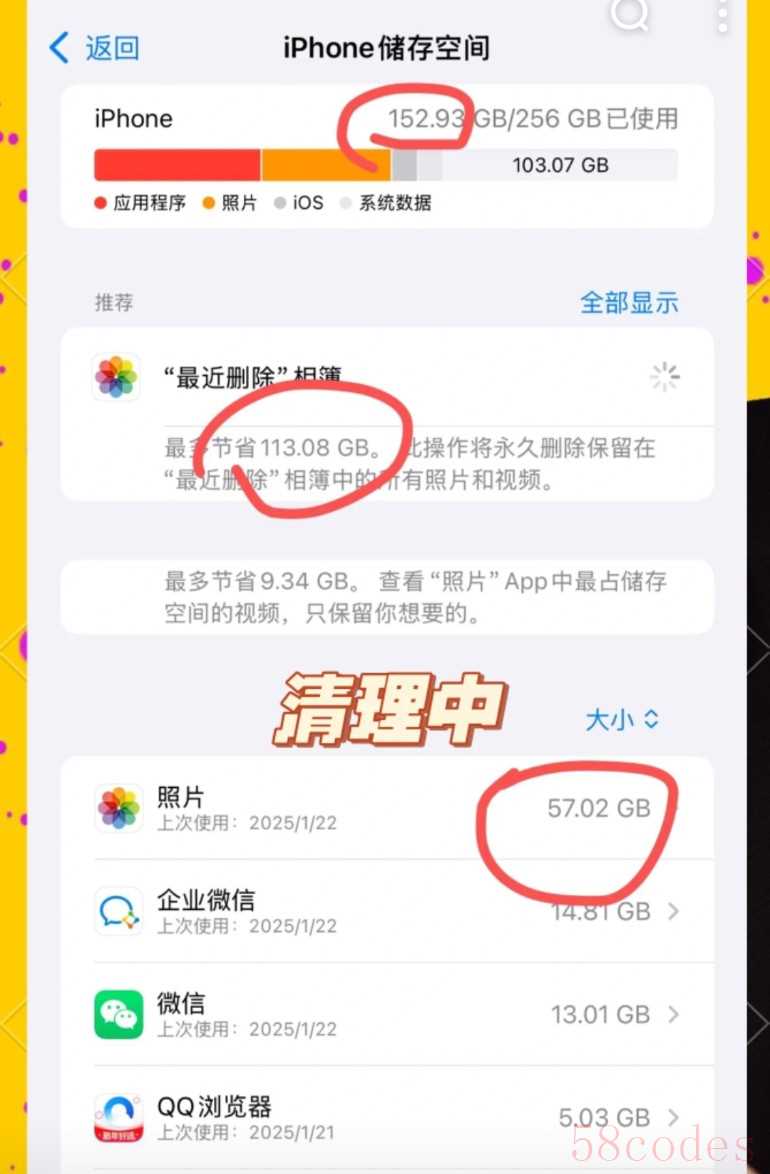Open 微信 storage details

[x=386, y=1014]
